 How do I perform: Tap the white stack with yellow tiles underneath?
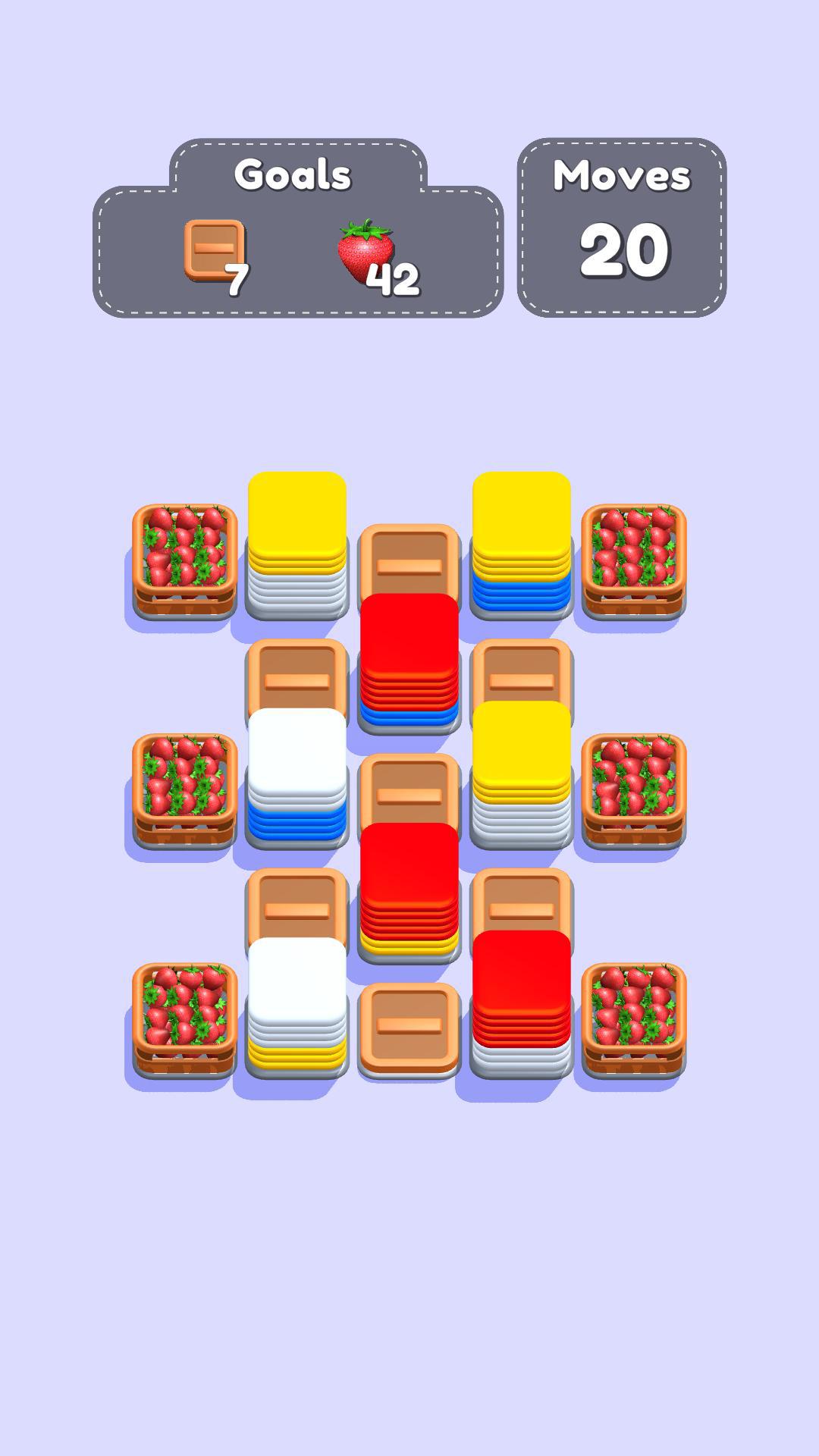point(297,986)
